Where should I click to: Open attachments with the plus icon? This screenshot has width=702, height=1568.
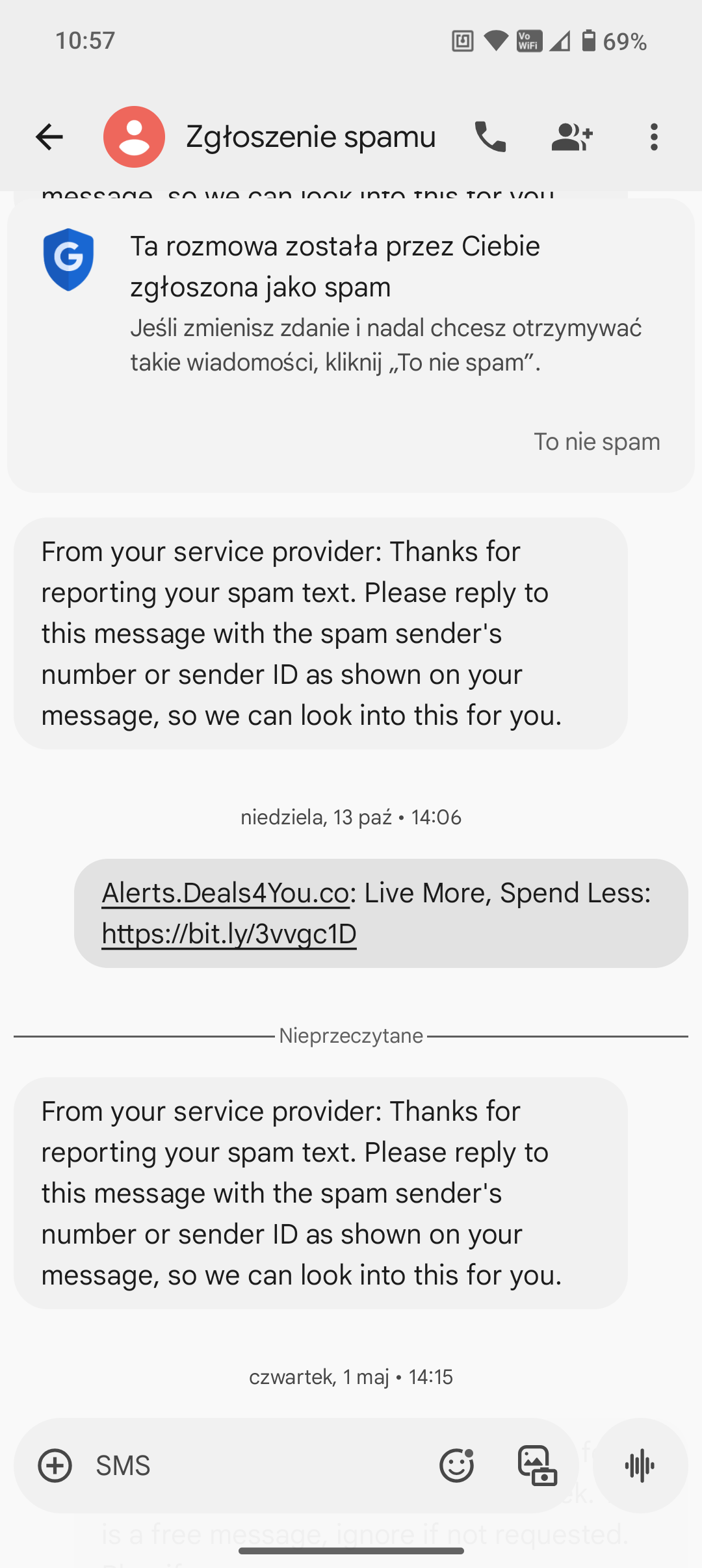click(55, 1465)
